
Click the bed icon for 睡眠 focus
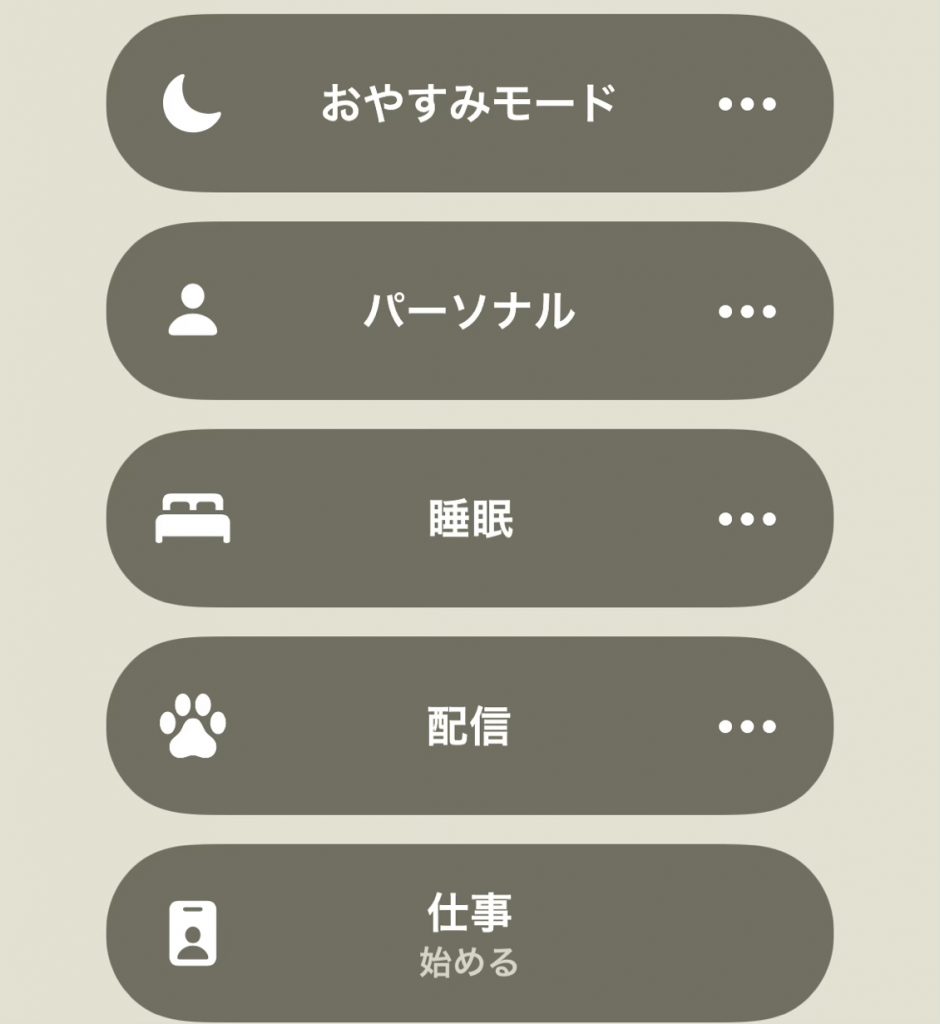pyautogui.click(x=191, y=515)
